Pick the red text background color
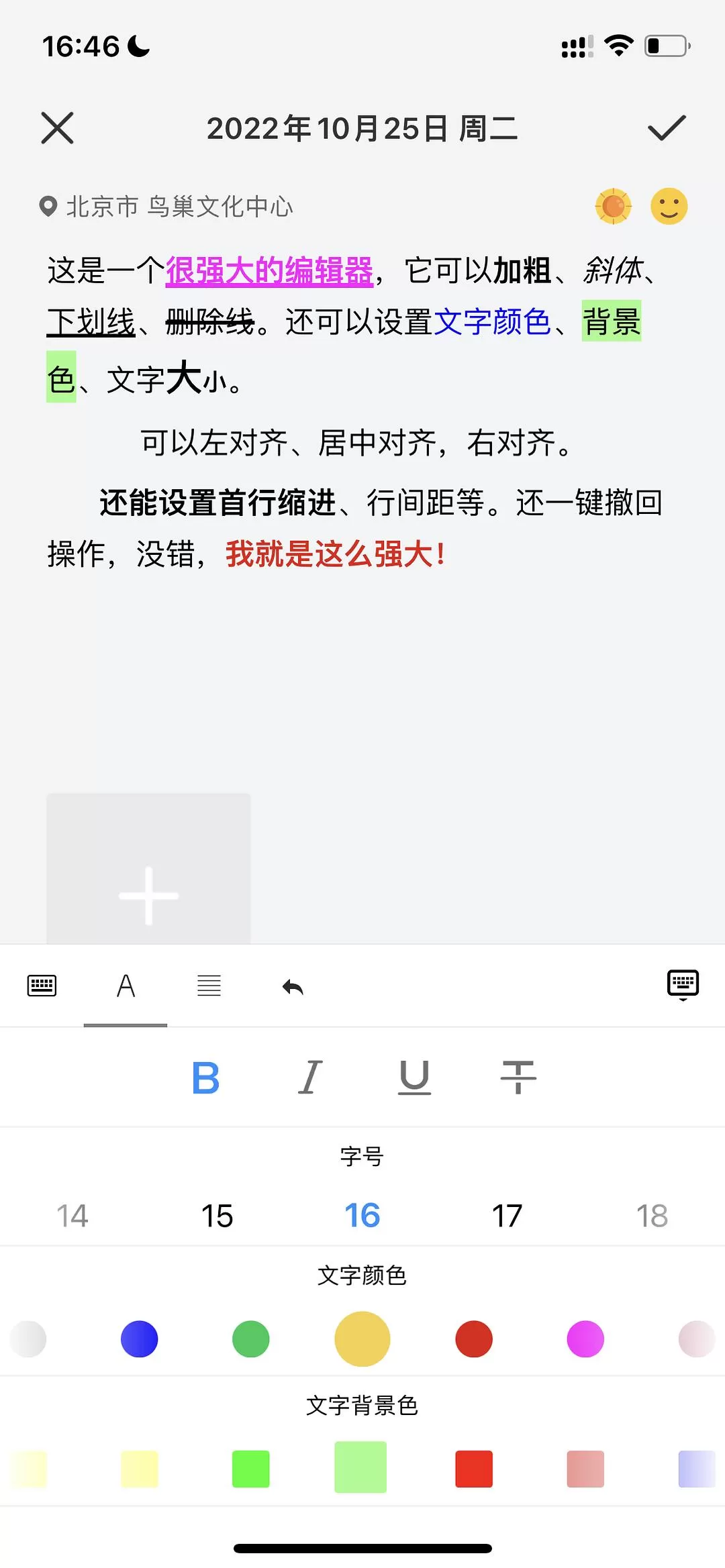 pos(474,1469)
